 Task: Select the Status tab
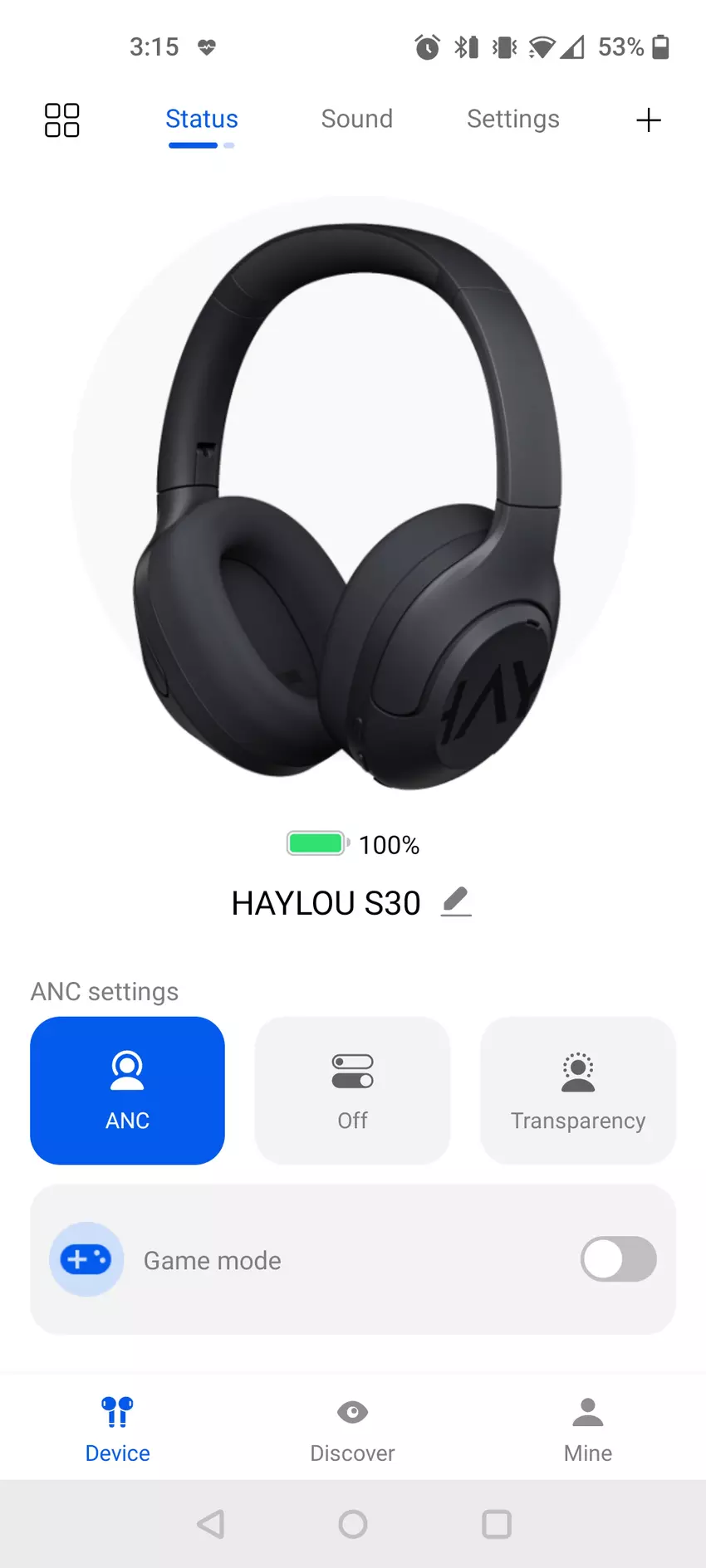tap(201, 120)
